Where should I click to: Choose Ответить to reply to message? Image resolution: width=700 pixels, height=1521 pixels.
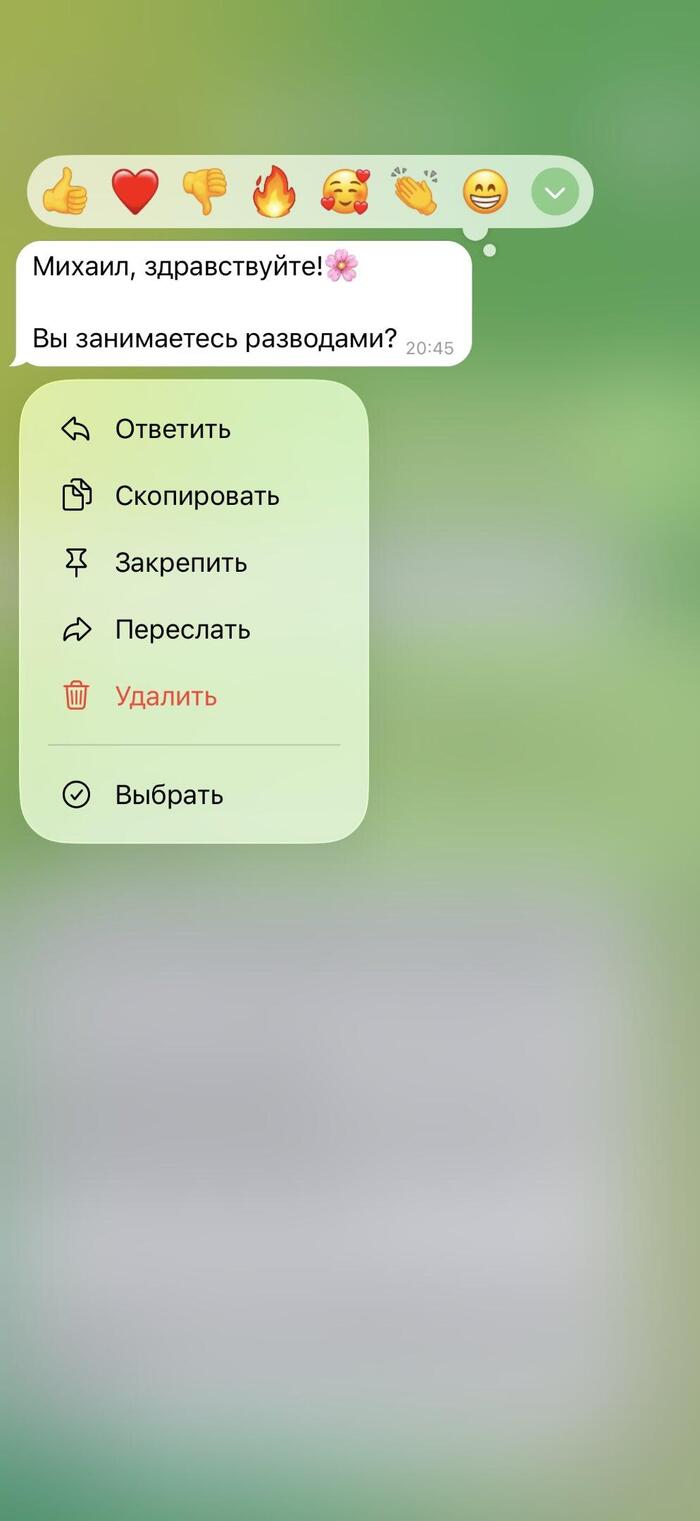173,429
